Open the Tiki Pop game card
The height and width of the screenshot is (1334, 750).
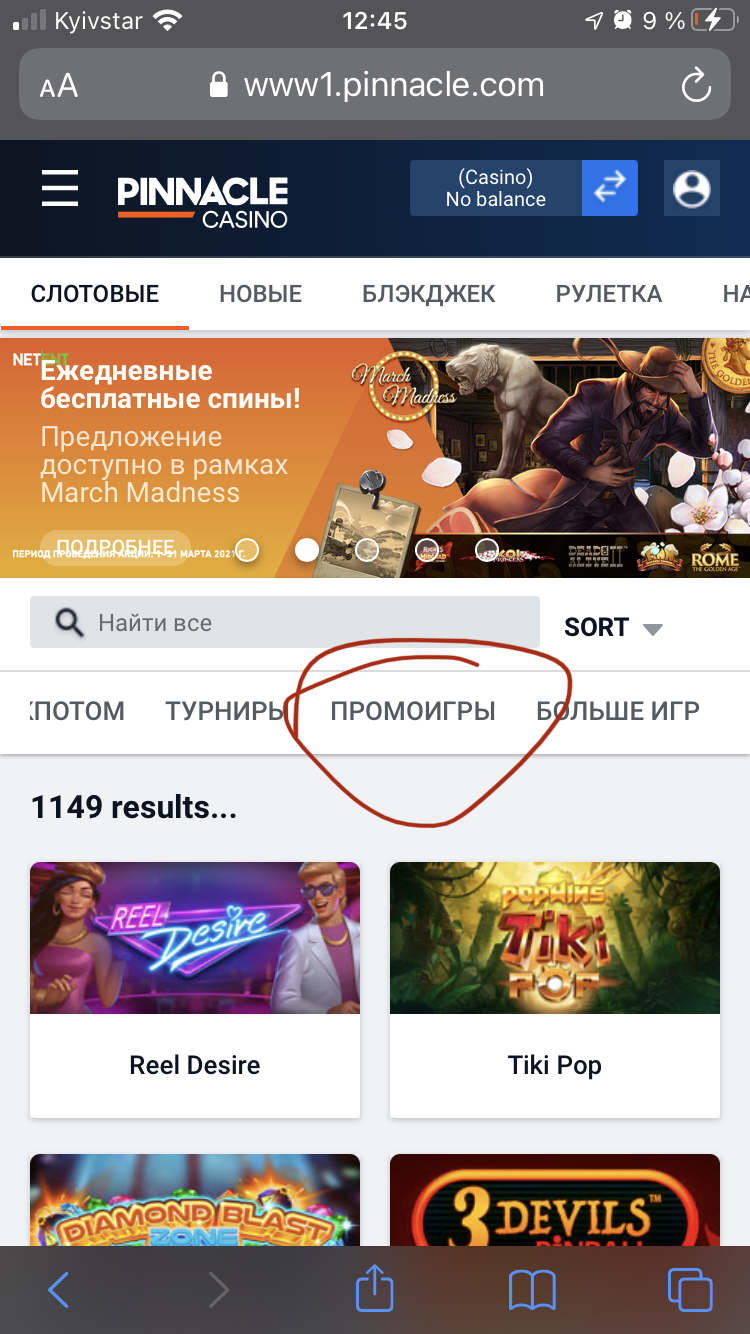pyautogui.click(x=555, y=990)
